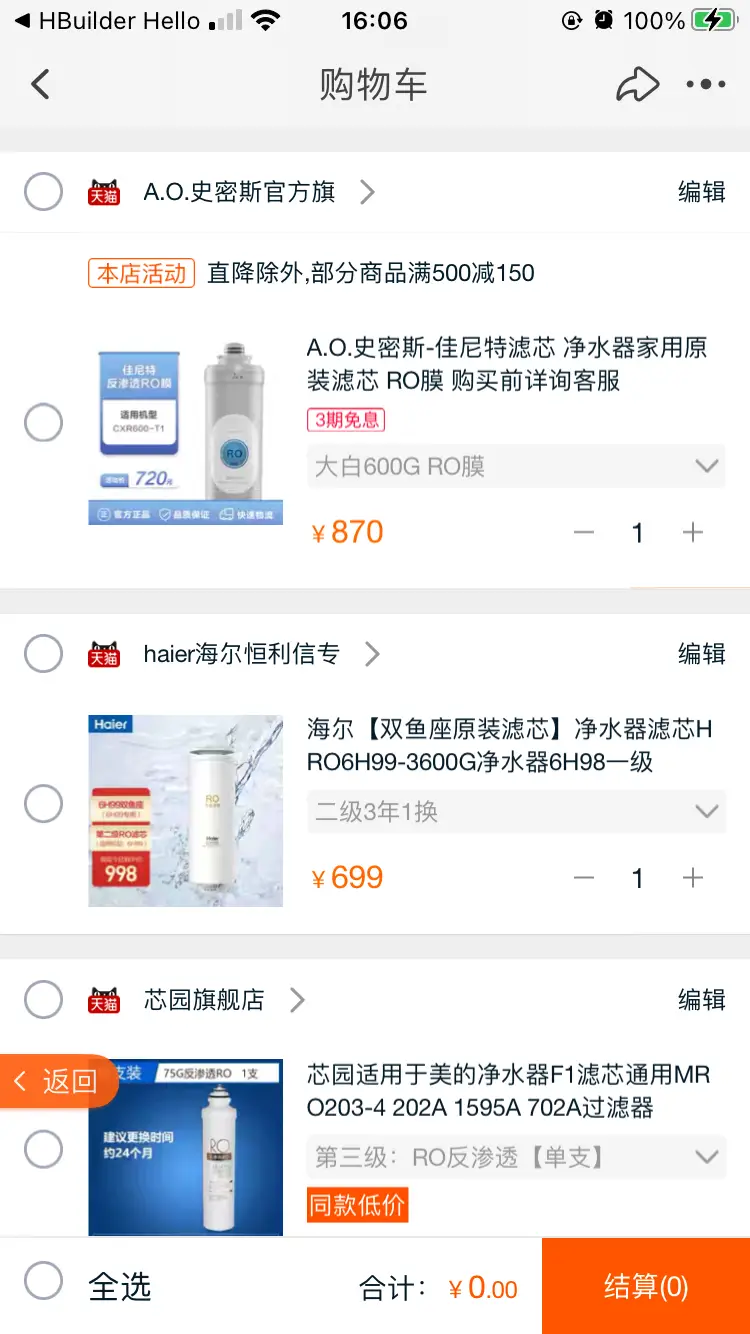Viewport: 750px width, 1334px height.
Task: Open the three-dot overflow menu
Action: 706,85
